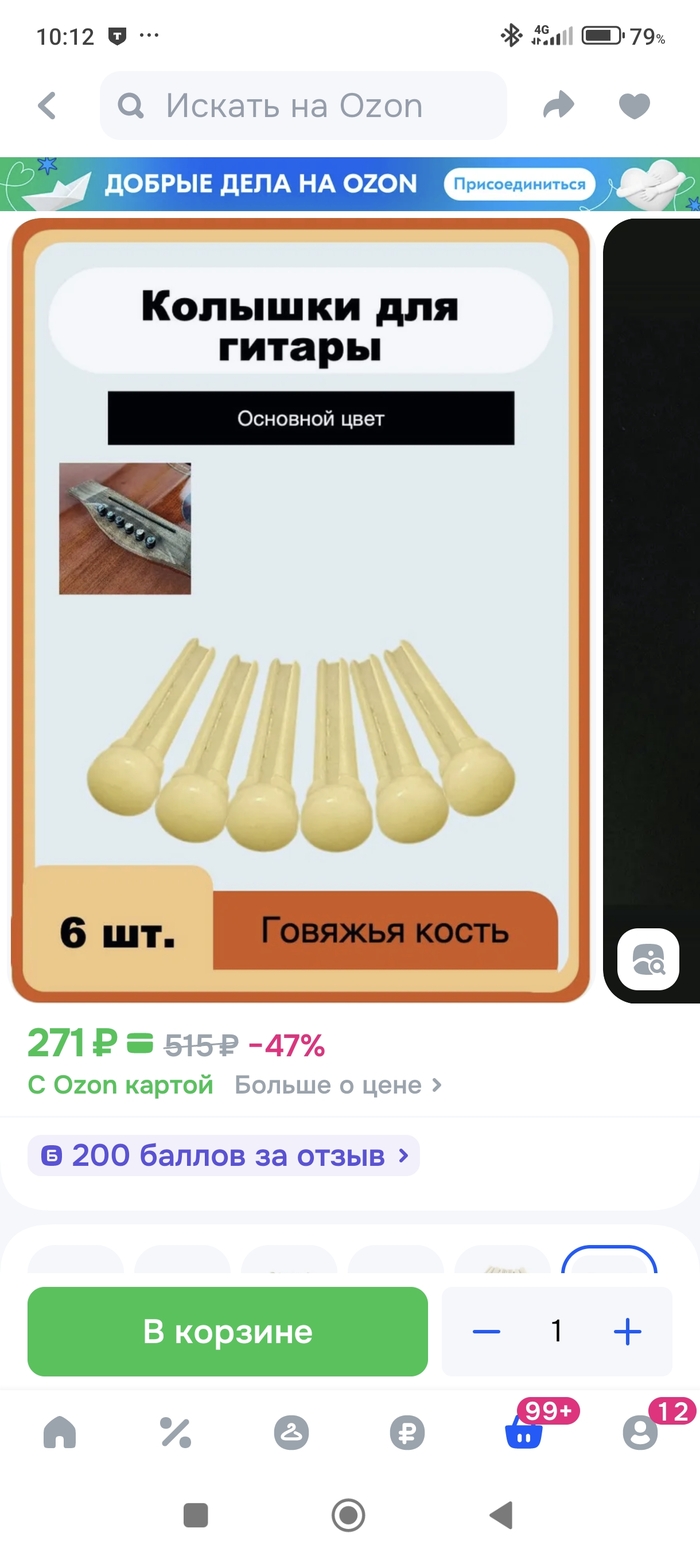Viewport: 700px width, 1556px height.
Task: Open the cart tab with 99+ badge
Action: point(524,1433)
